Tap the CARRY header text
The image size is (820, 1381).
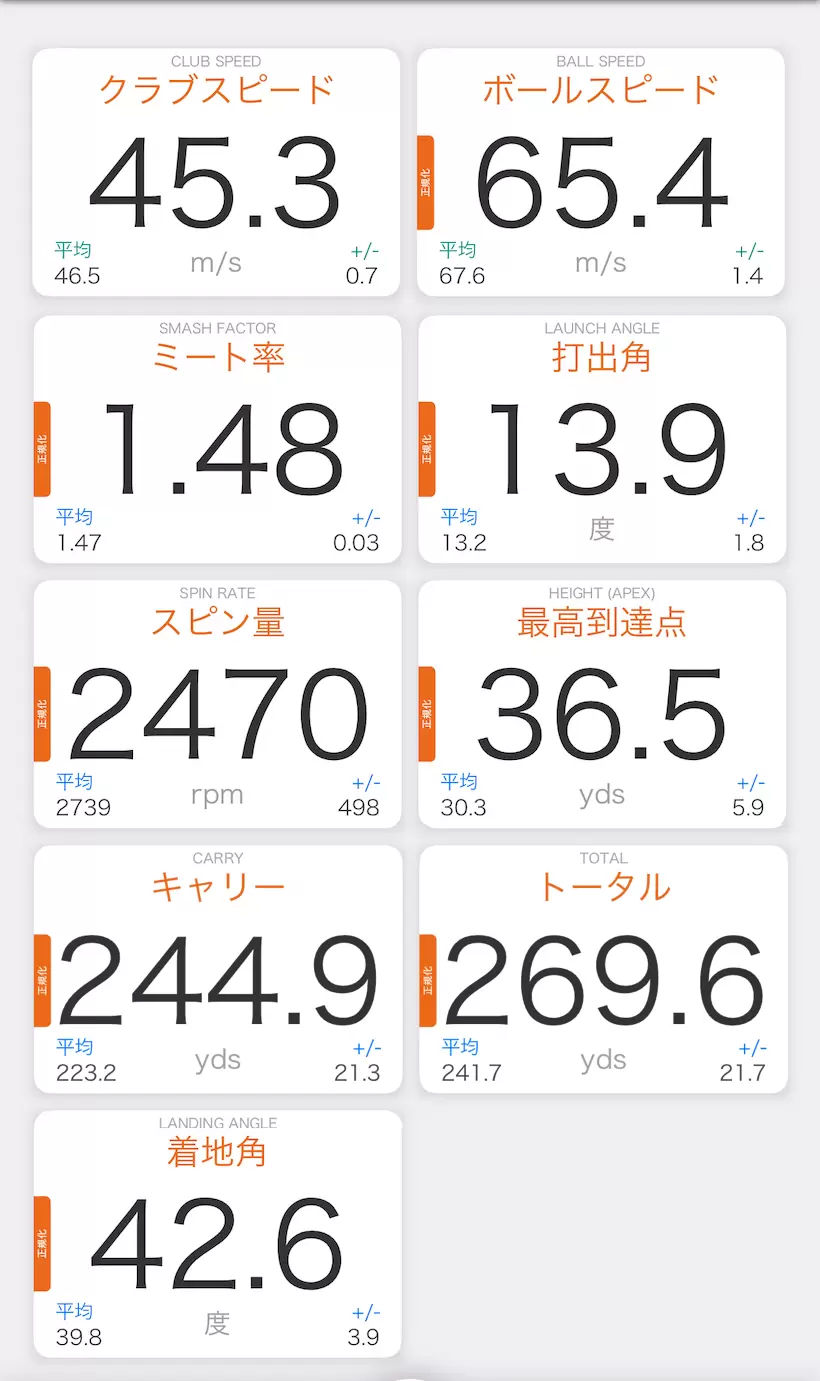218,857
